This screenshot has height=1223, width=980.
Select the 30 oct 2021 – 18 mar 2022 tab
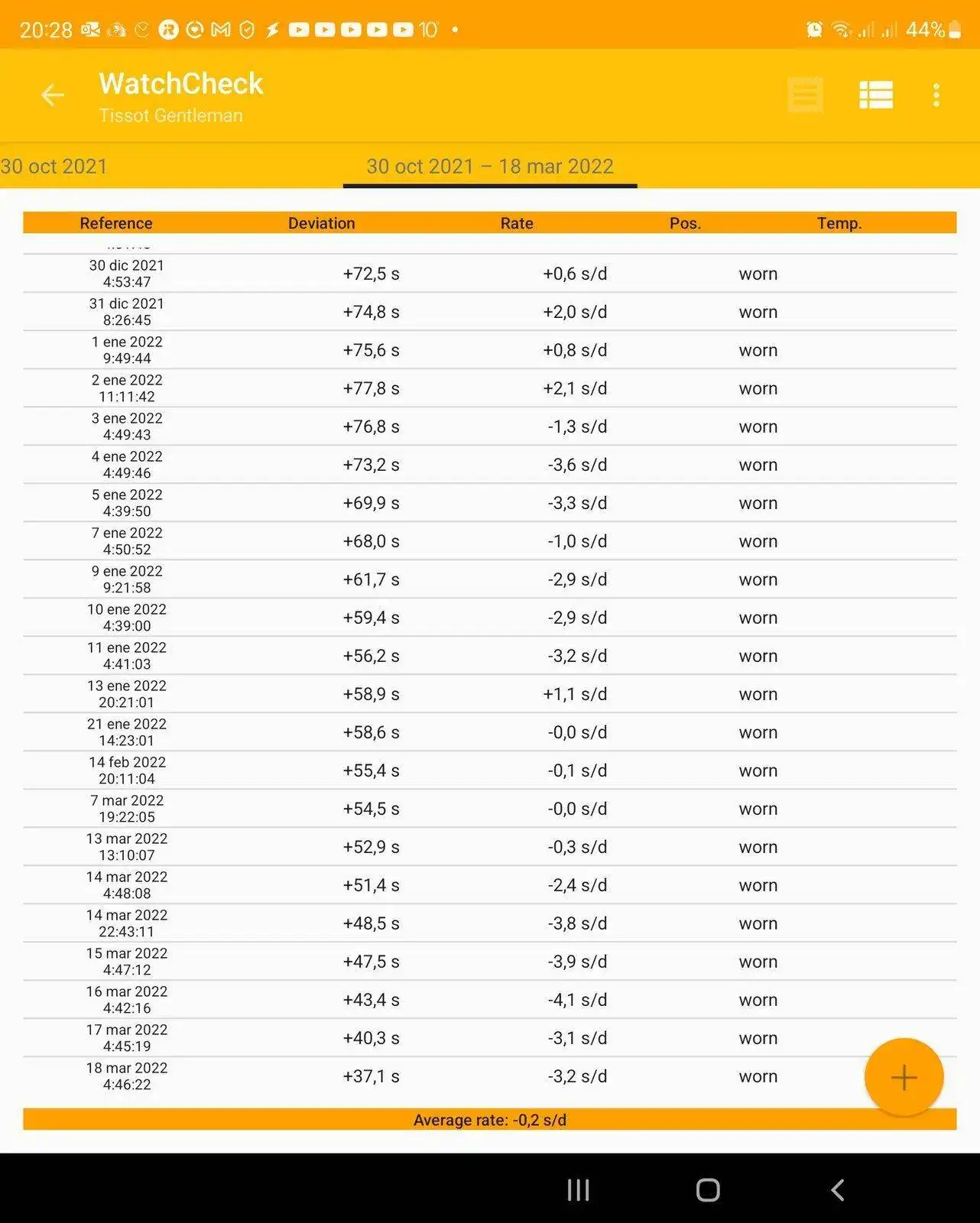pyautogui.click(x=490, y=167)
